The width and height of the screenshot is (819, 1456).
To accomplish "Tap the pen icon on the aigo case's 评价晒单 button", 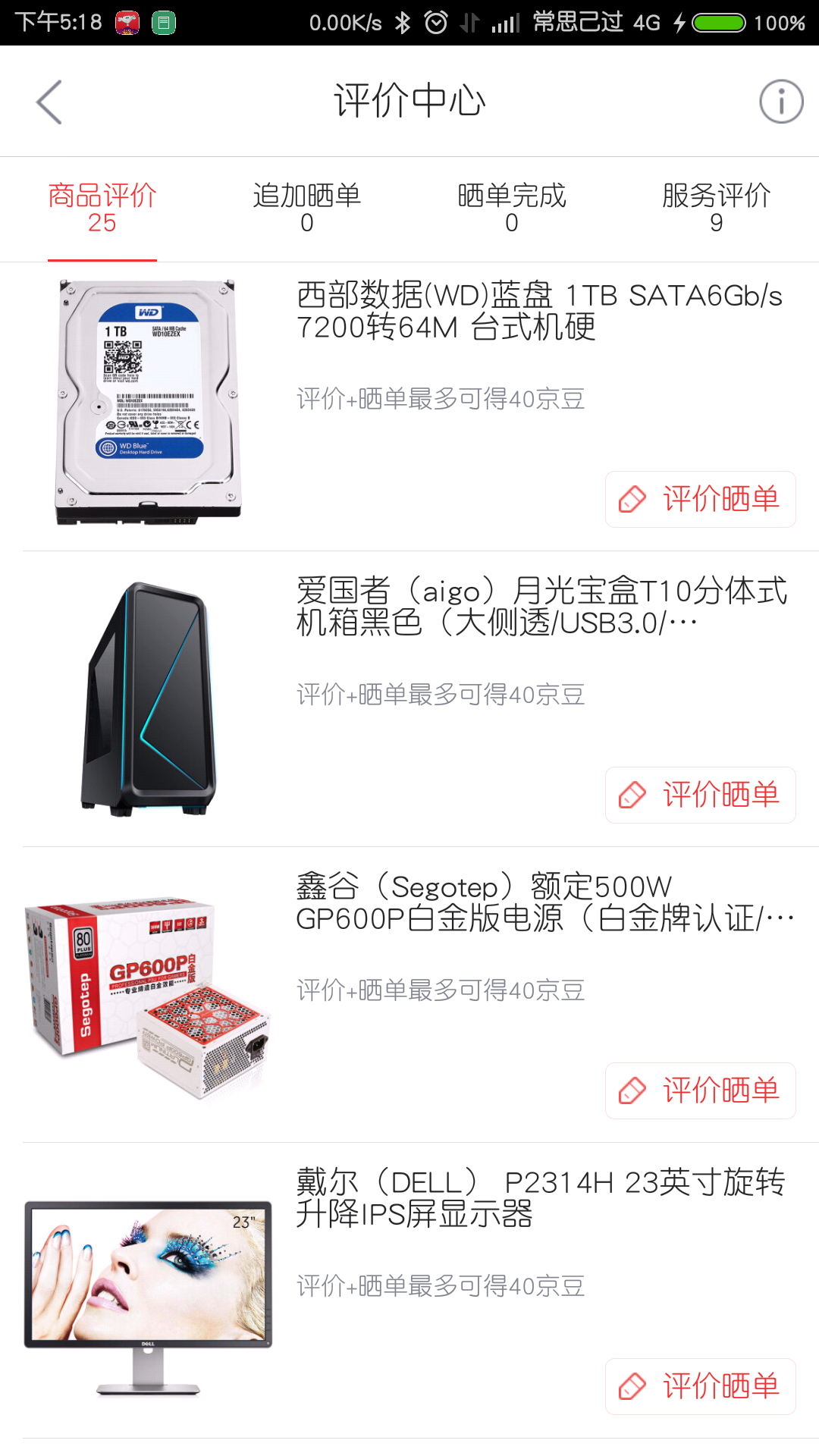I will [x=634, y=794].
